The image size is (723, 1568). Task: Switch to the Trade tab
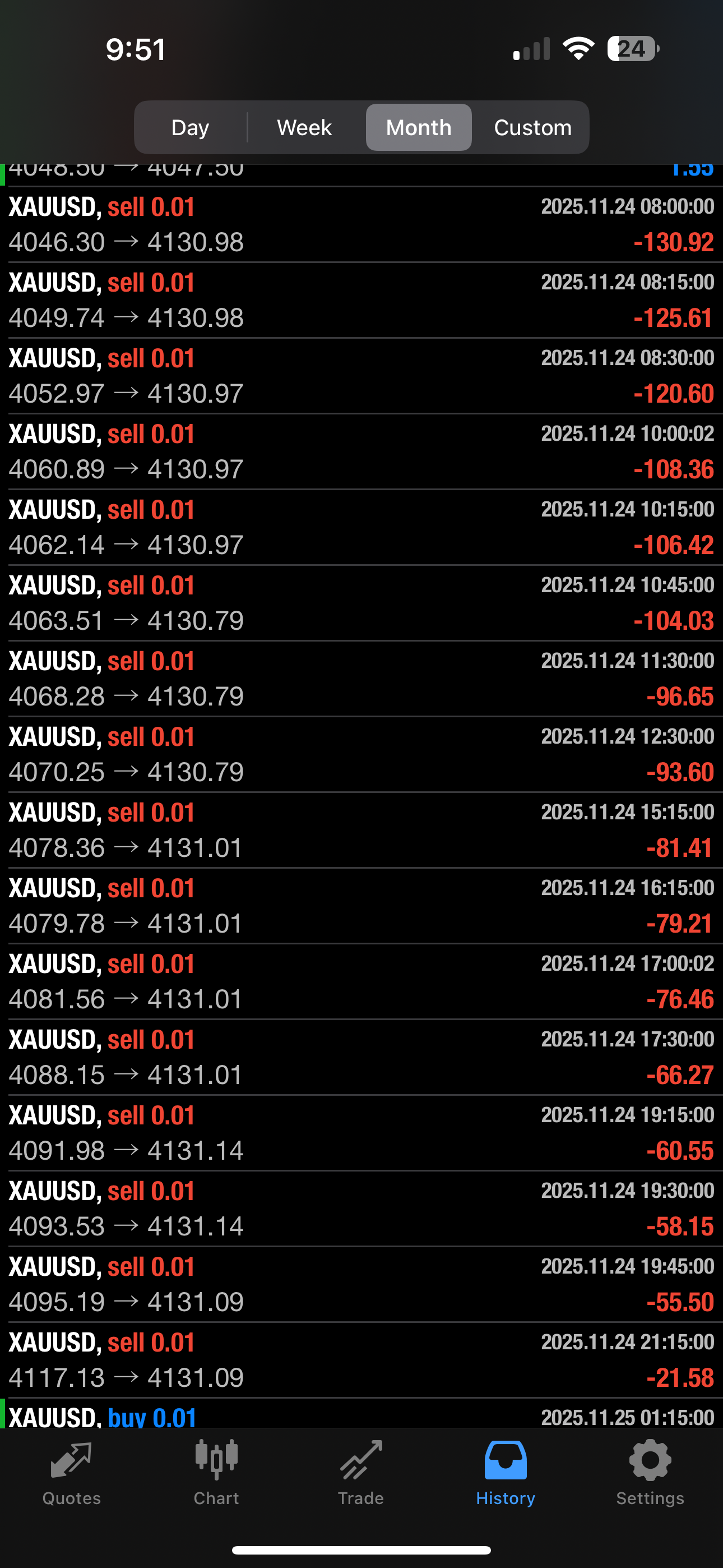tap(361, 1472)
